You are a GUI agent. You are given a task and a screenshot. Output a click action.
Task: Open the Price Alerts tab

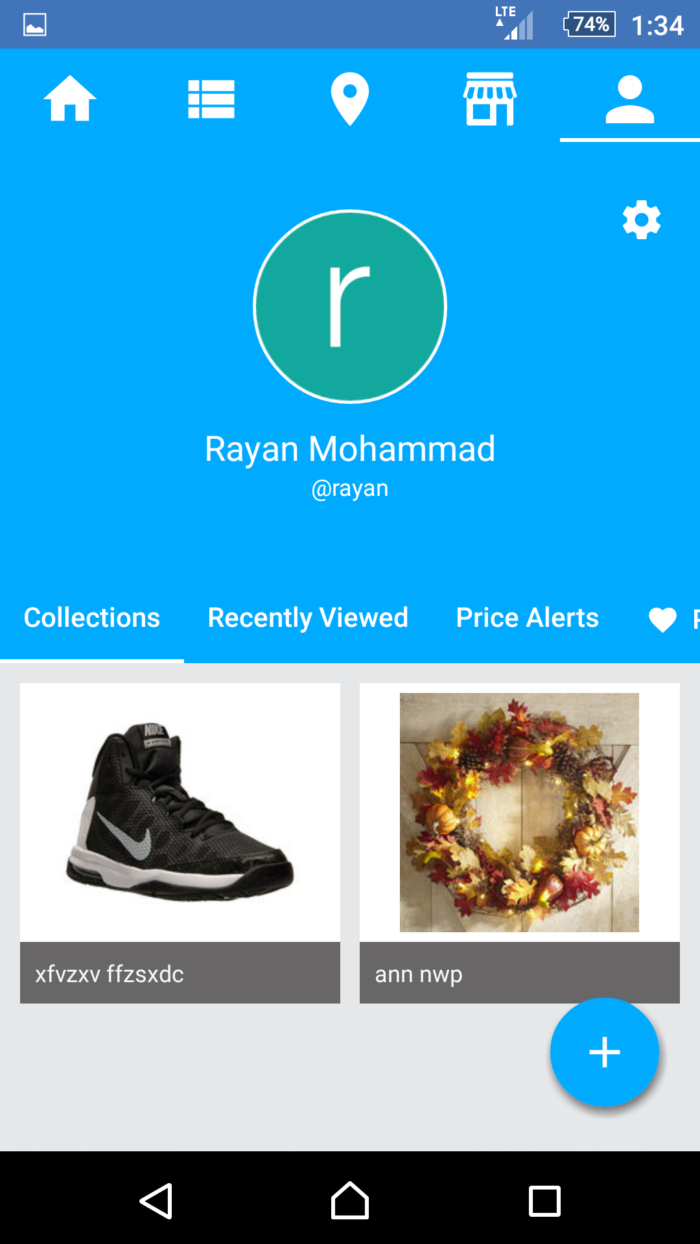pyautogui.click(x=527, y=618)
